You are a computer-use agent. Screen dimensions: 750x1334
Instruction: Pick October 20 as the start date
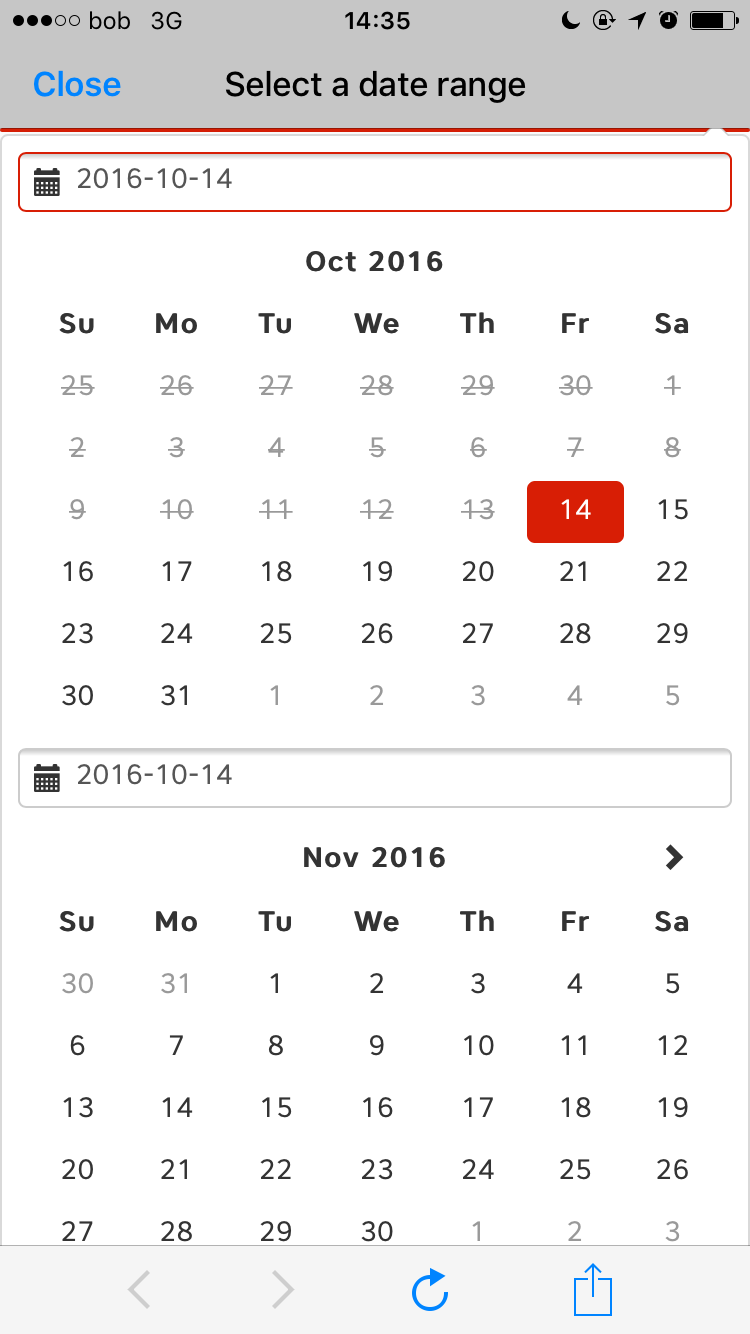[478, 573]
